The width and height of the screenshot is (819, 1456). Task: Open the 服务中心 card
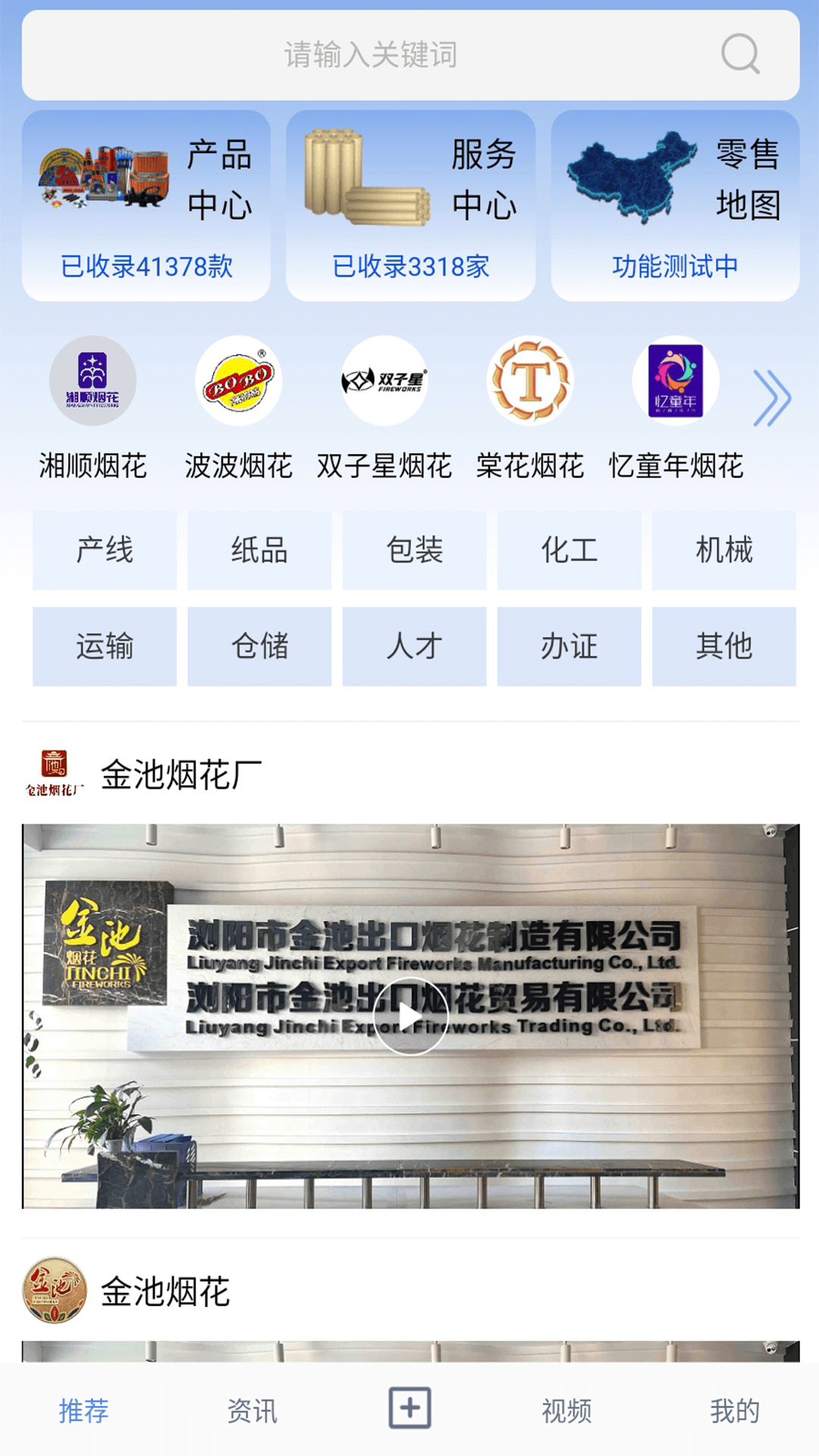(x=410, y=206)
